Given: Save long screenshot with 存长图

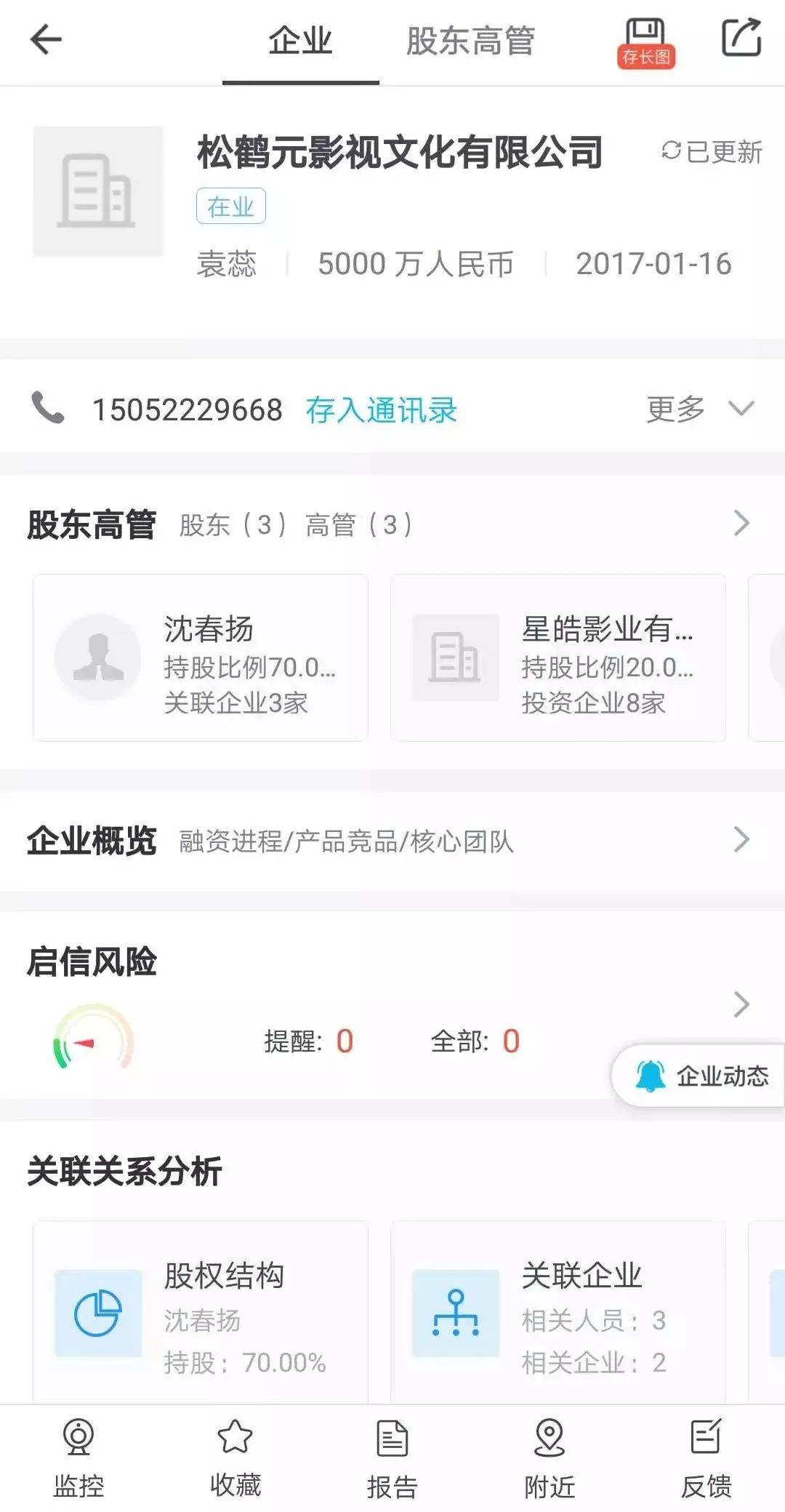Looking at the screenshot, I should [x=646, y=44].
